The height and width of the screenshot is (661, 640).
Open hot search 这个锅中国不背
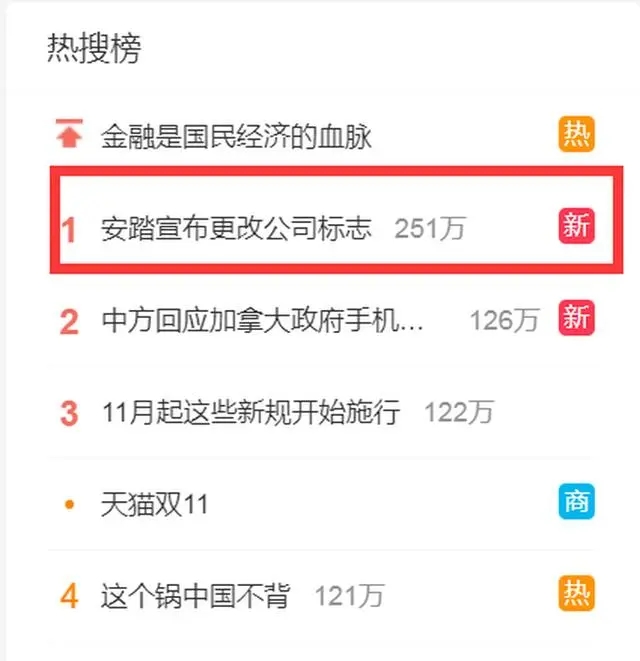195,597
